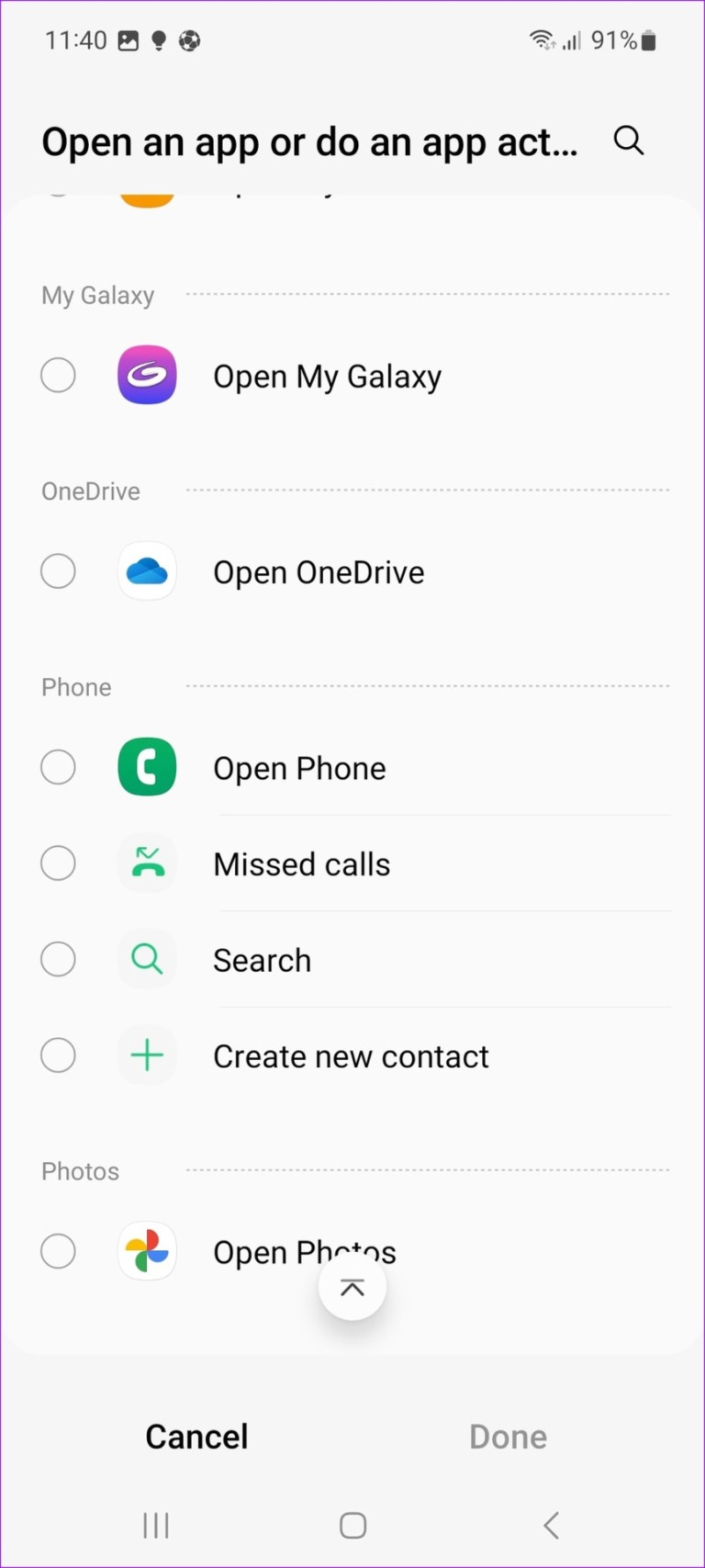The image size is (705, 1568).
Task: Tap Cancel to dismiss the picker
Action: 196,1436
